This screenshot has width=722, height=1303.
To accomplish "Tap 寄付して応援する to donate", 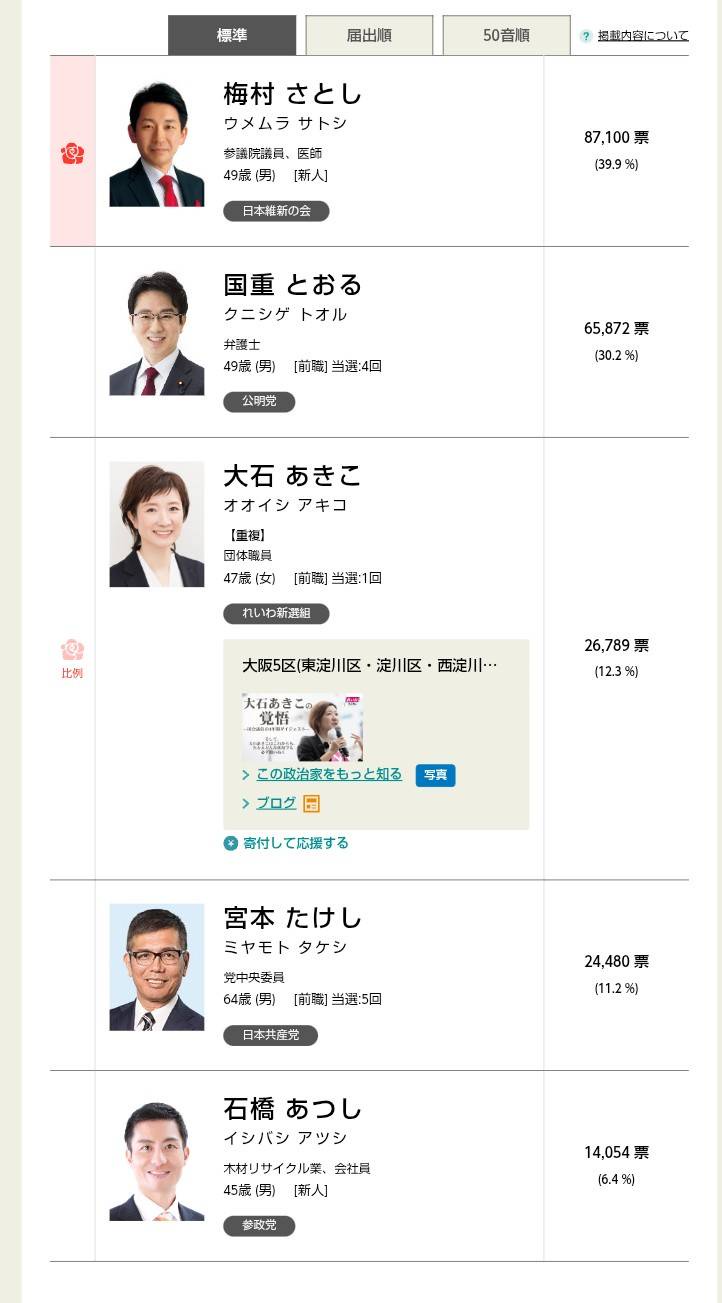I will [295, 843].
